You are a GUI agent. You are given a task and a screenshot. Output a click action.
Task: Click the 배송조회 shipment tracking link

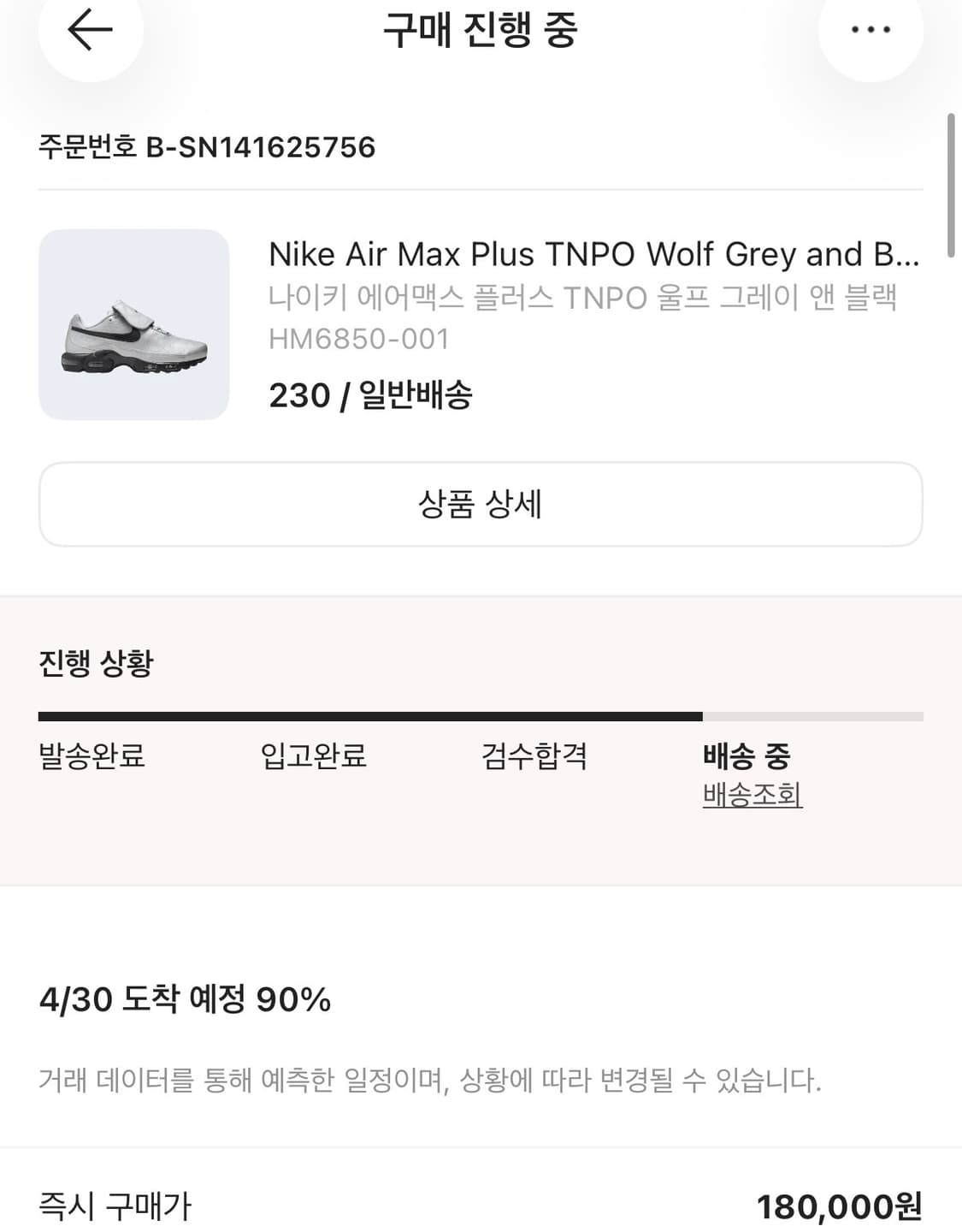click(x=752, y=796)
